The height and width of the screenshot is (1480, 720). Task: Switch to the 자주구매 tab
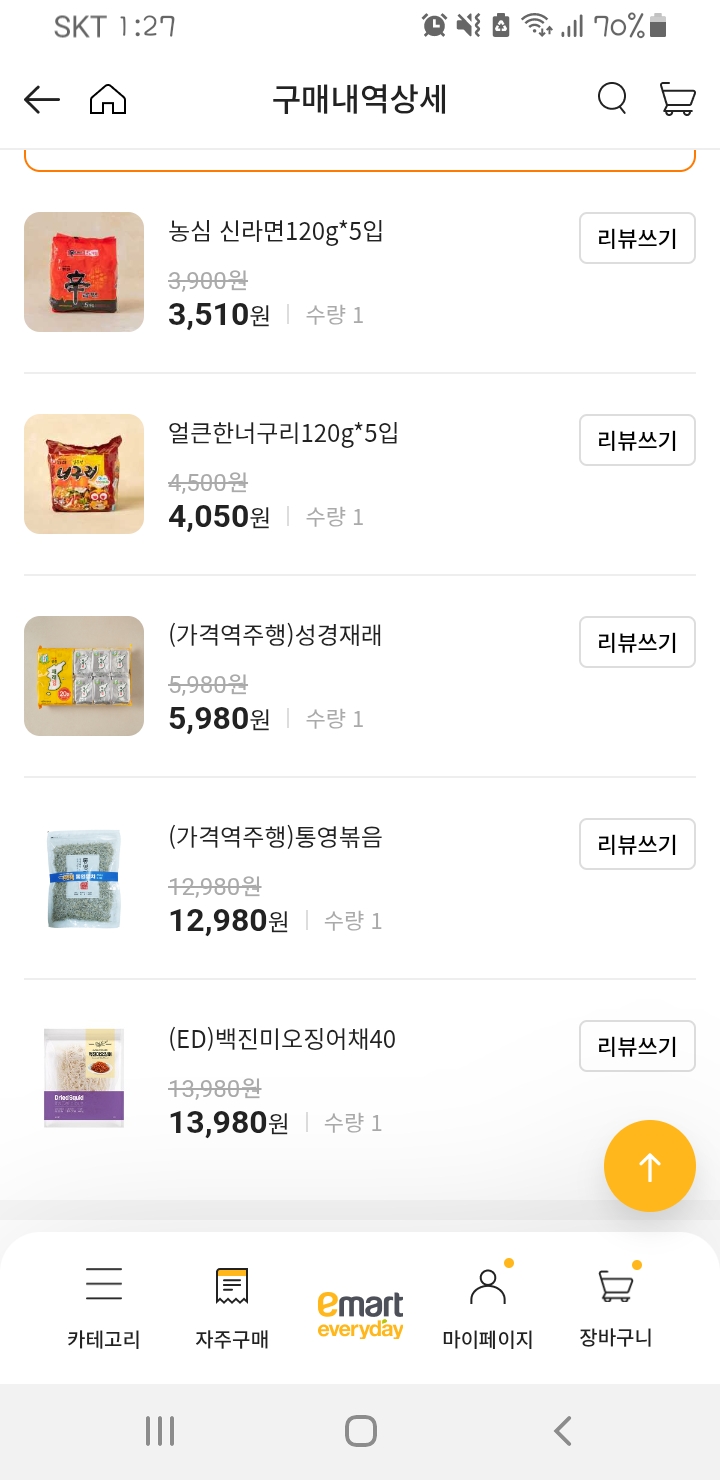point(232,1306)
